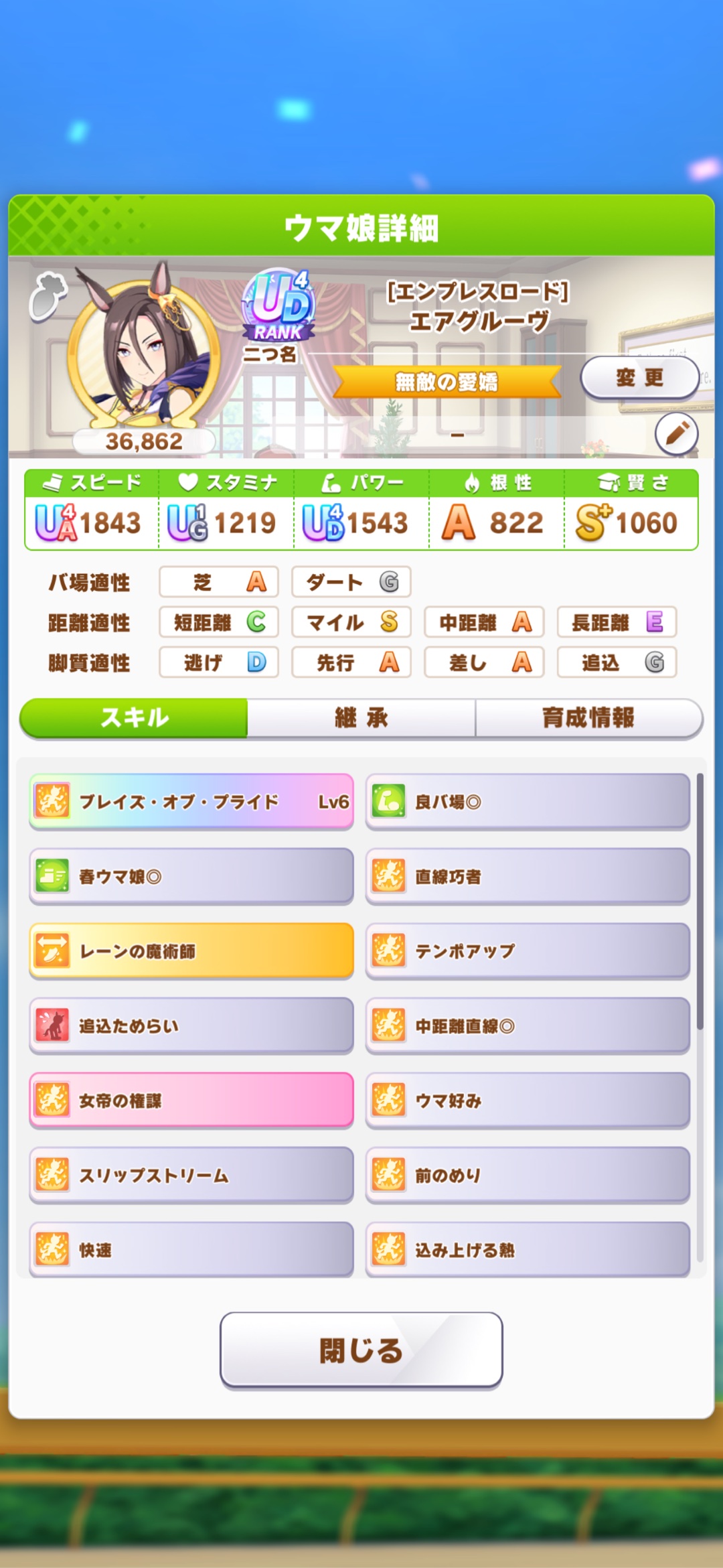Show the ウマ好み skill info

click(x=527, y=1100)
